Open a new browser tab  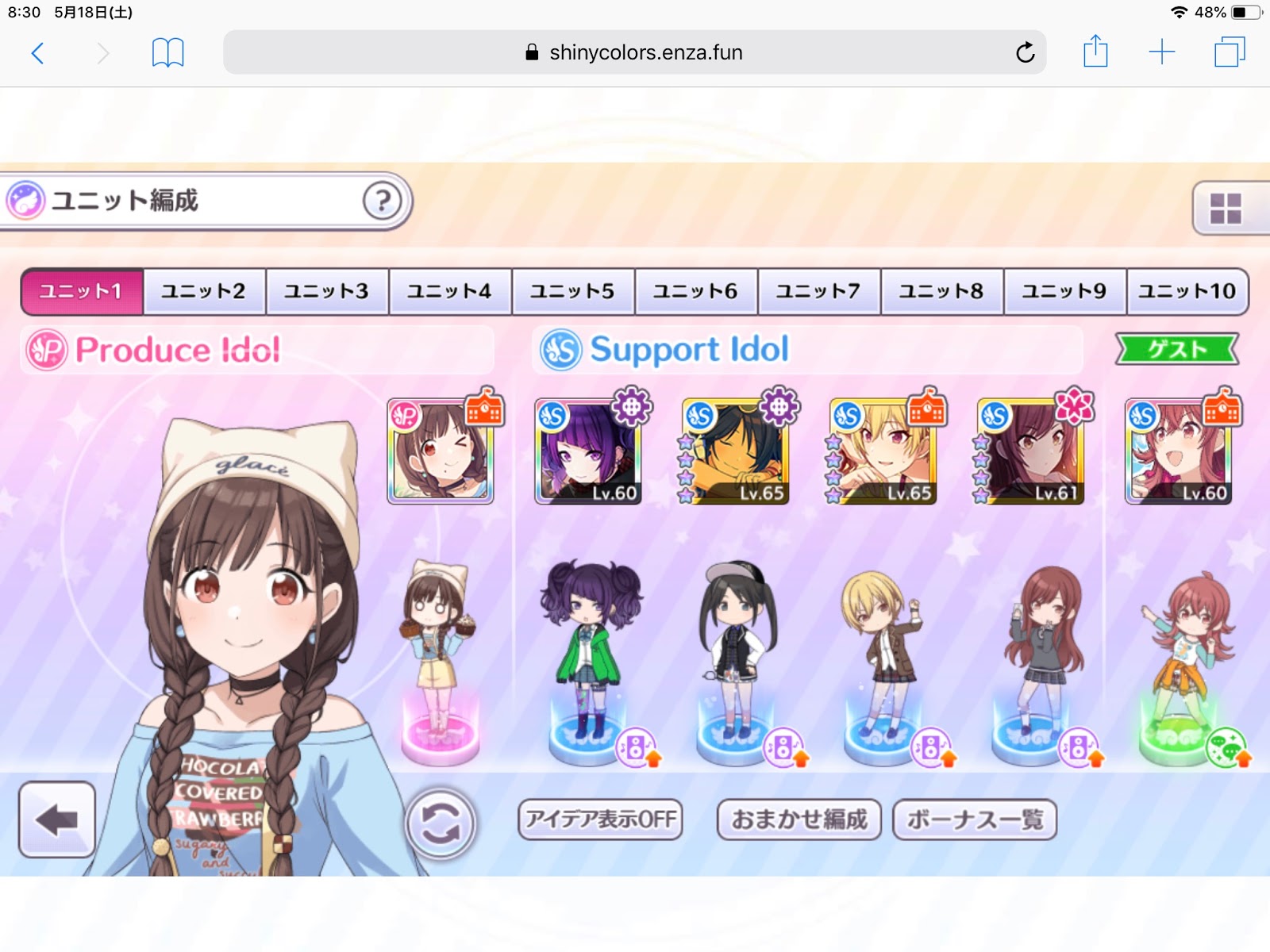pos(1161,52)
